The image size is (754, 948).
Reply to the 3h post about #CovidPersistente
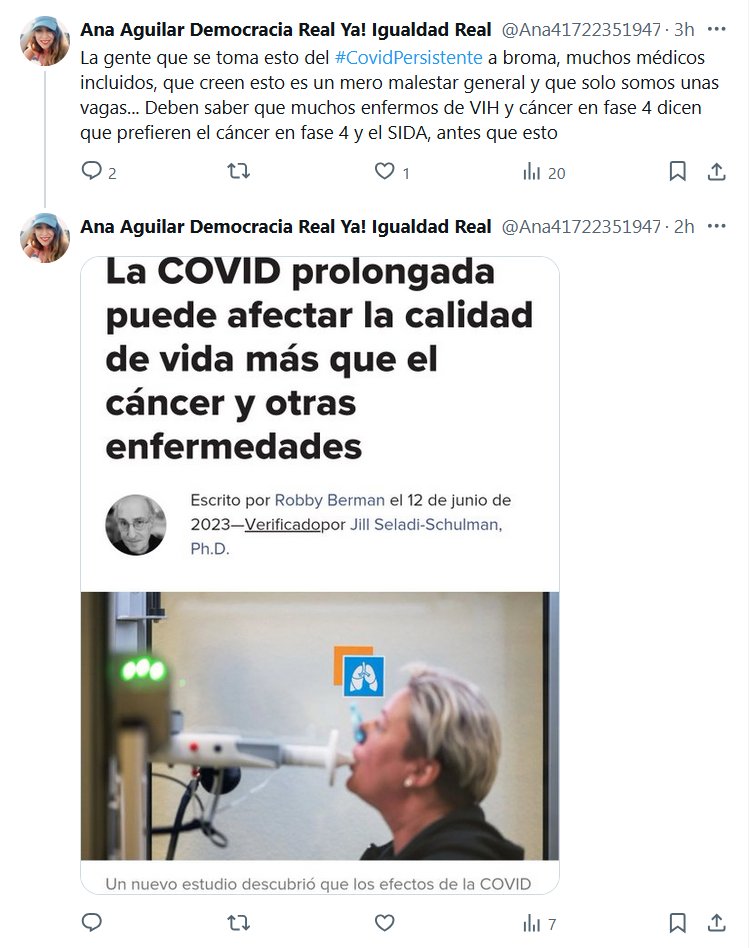click(92, 172)
